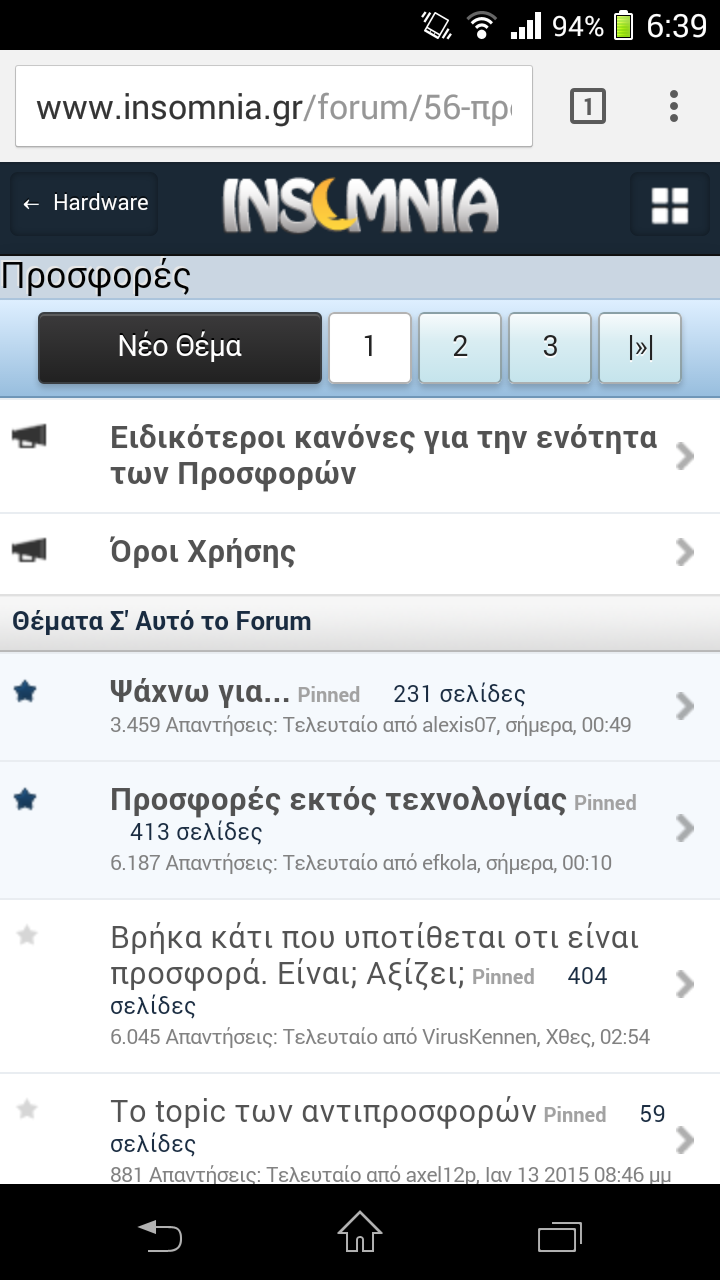Screen dimensions: 720x1280
Task: Go to page 2 of topics
Action: pyautogui.click(x=460, y=347)
